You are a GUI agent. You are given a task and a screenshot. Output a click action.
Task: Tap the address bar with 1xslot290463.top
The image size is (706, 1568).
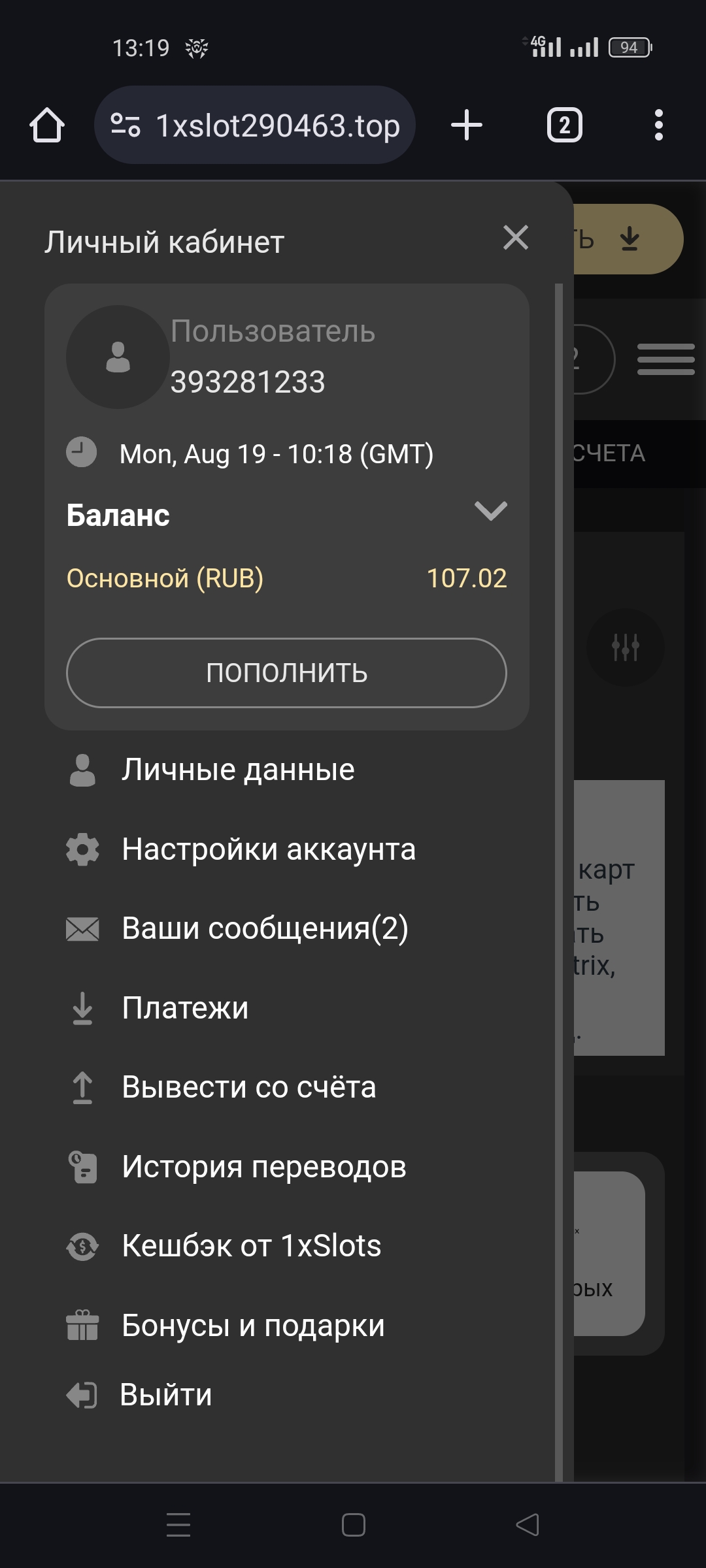[x=255, y=125]
